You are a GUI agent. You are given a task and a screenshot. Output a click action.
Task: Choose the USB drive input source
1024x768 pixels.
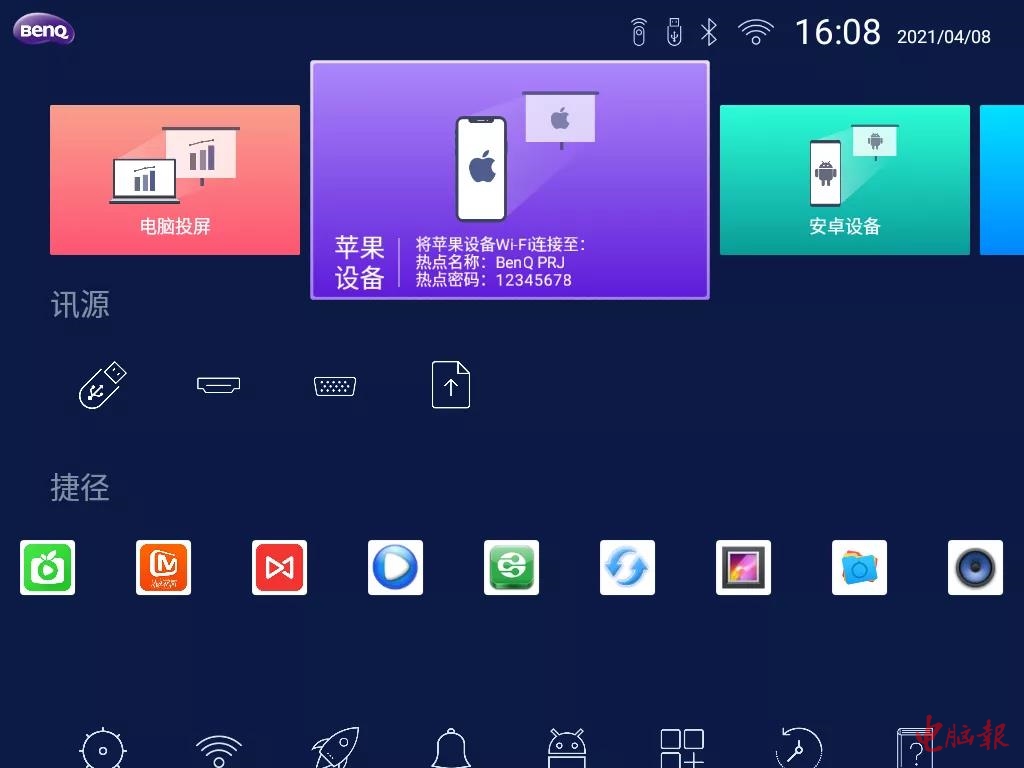103,385
